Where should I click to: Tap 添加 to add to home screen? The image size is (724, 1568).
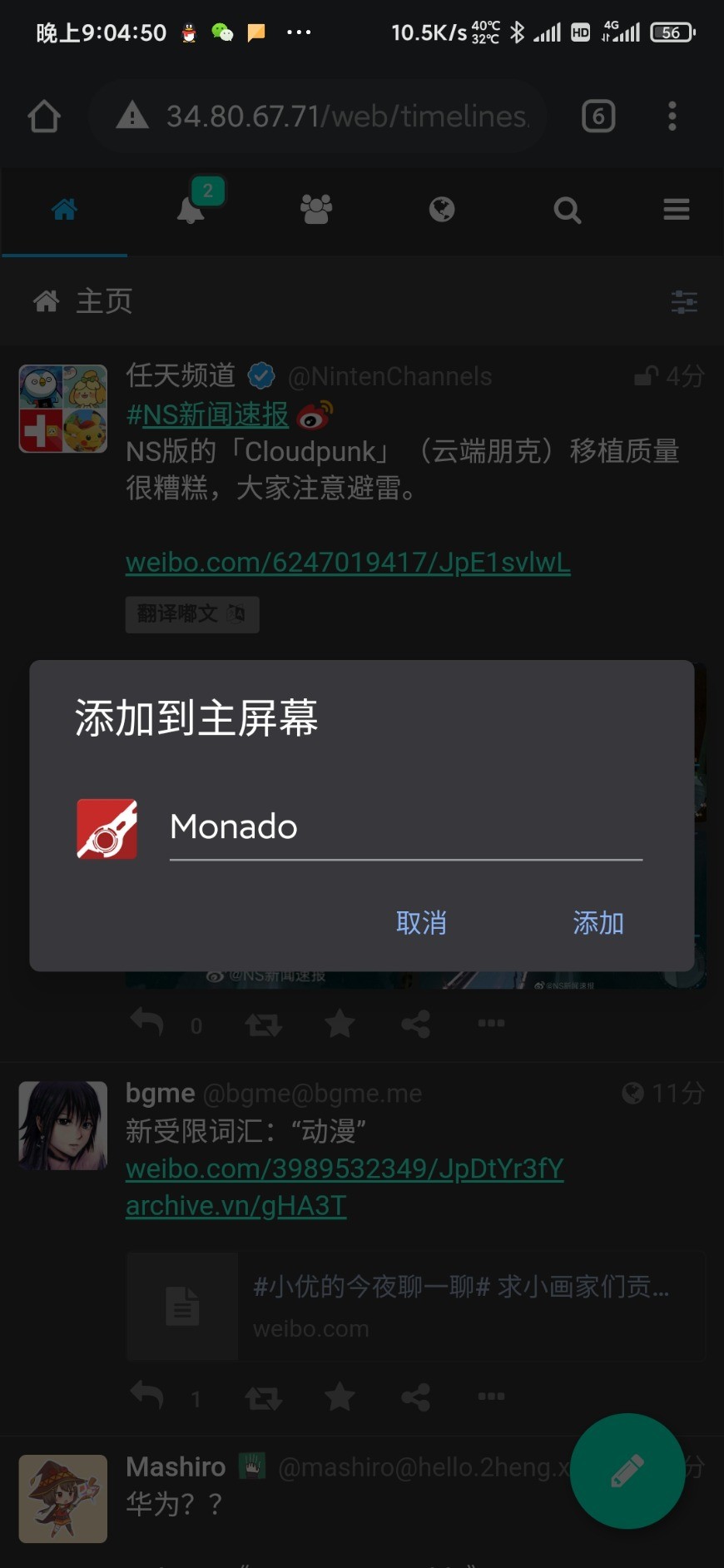(x=598, y=922)
